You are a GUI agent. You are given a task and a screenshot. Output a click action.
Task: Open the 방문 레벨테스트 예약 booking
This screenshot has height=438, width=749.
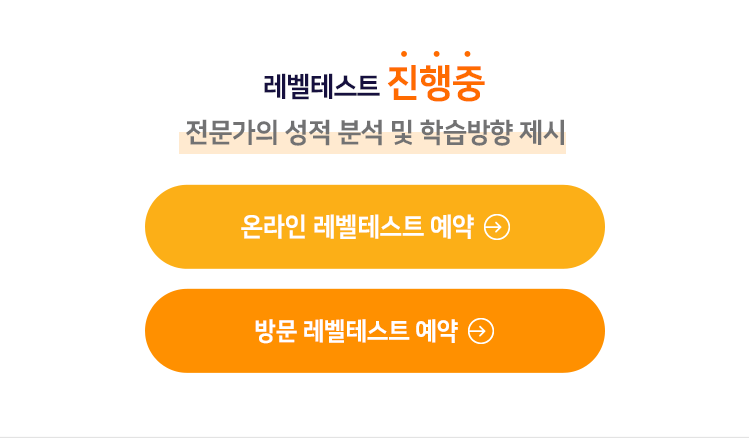pyautogui.click(x=375, y=331)
